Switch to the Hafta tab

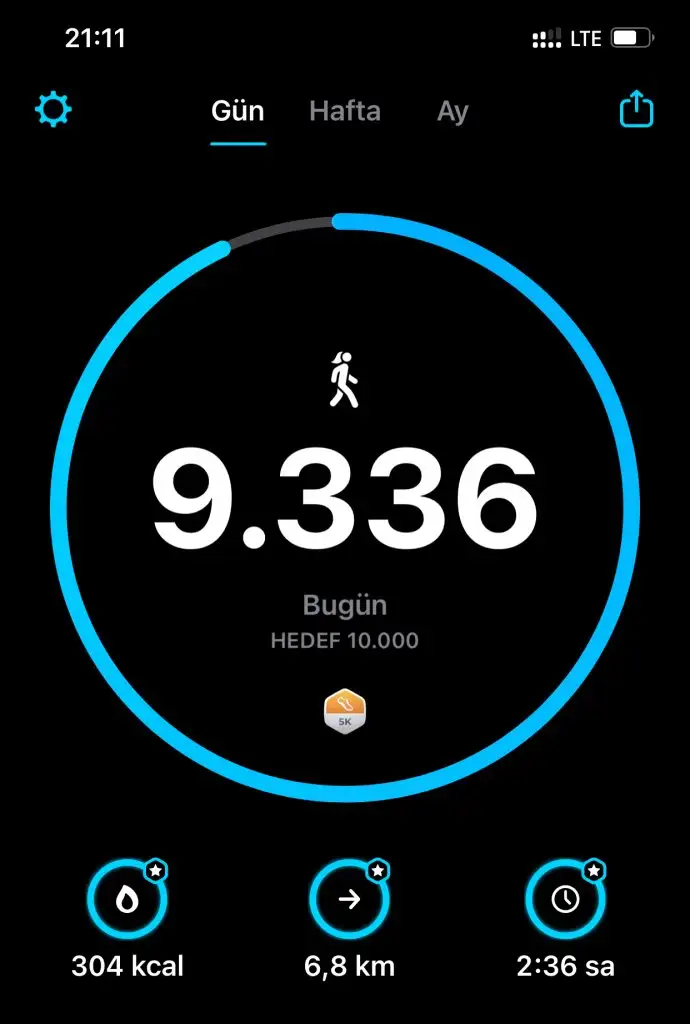(345, 110)
